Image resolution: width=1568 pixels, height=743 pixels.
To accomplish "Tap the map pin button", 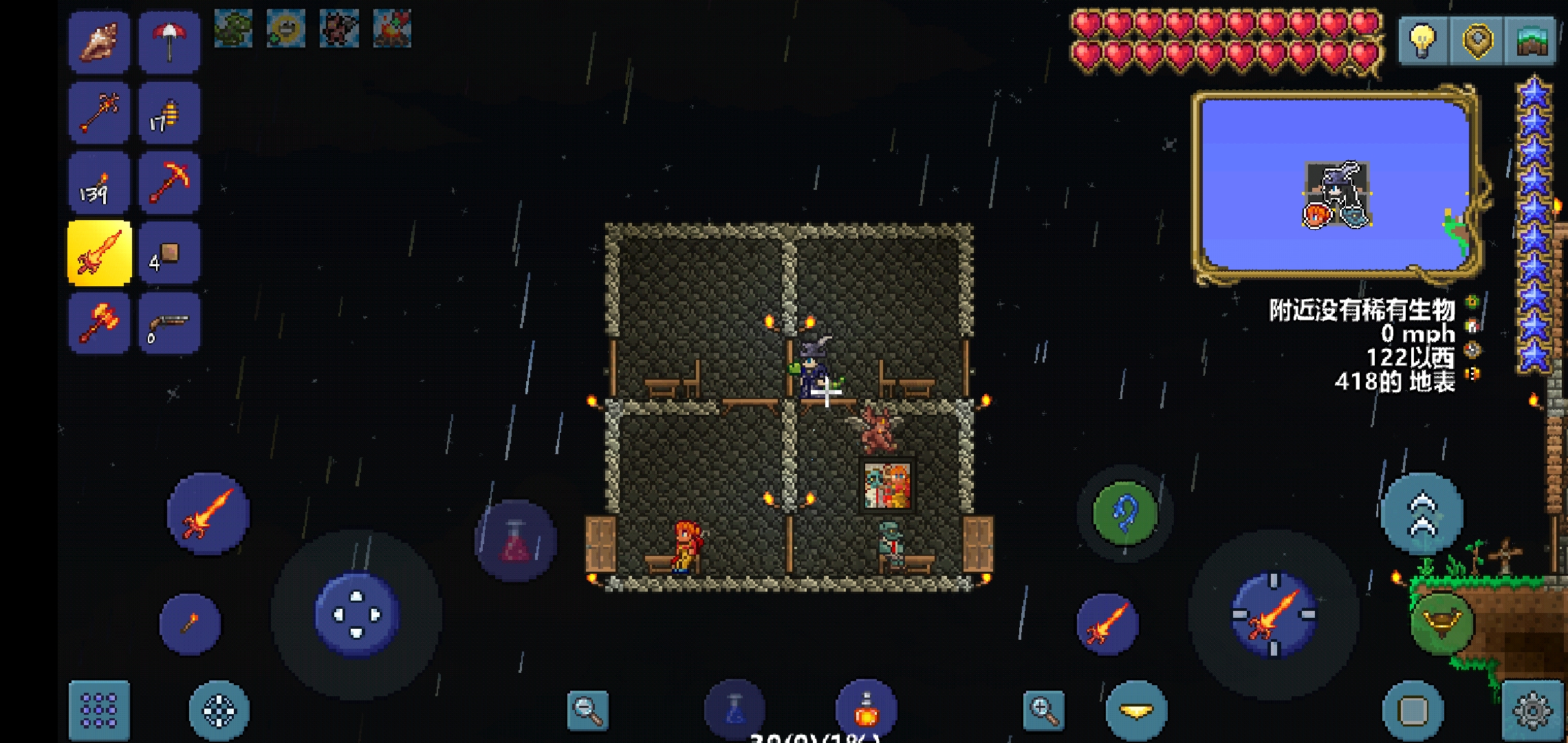I will tap(1477, 41).
